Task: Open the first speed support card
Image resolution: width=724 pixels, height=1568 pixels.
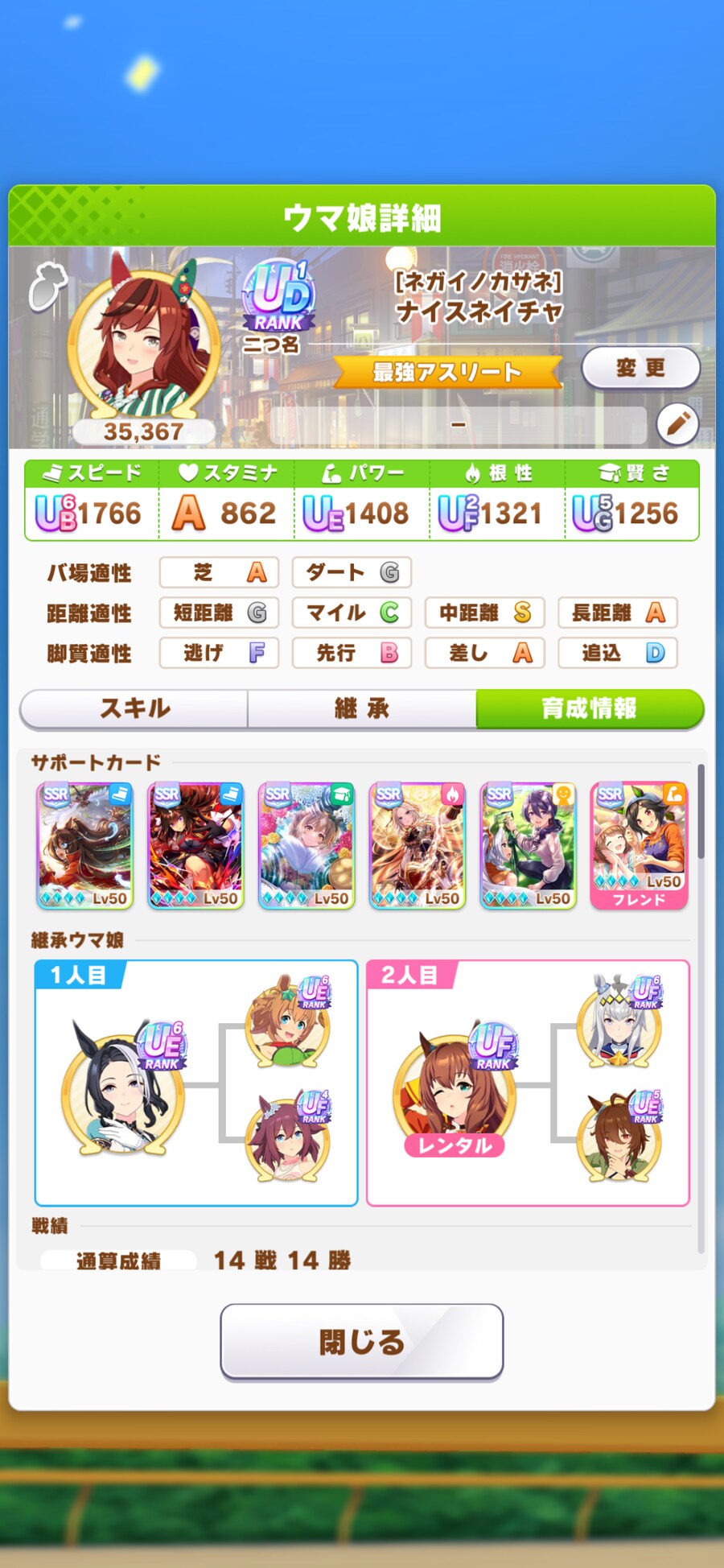Action: click(84, 845)
